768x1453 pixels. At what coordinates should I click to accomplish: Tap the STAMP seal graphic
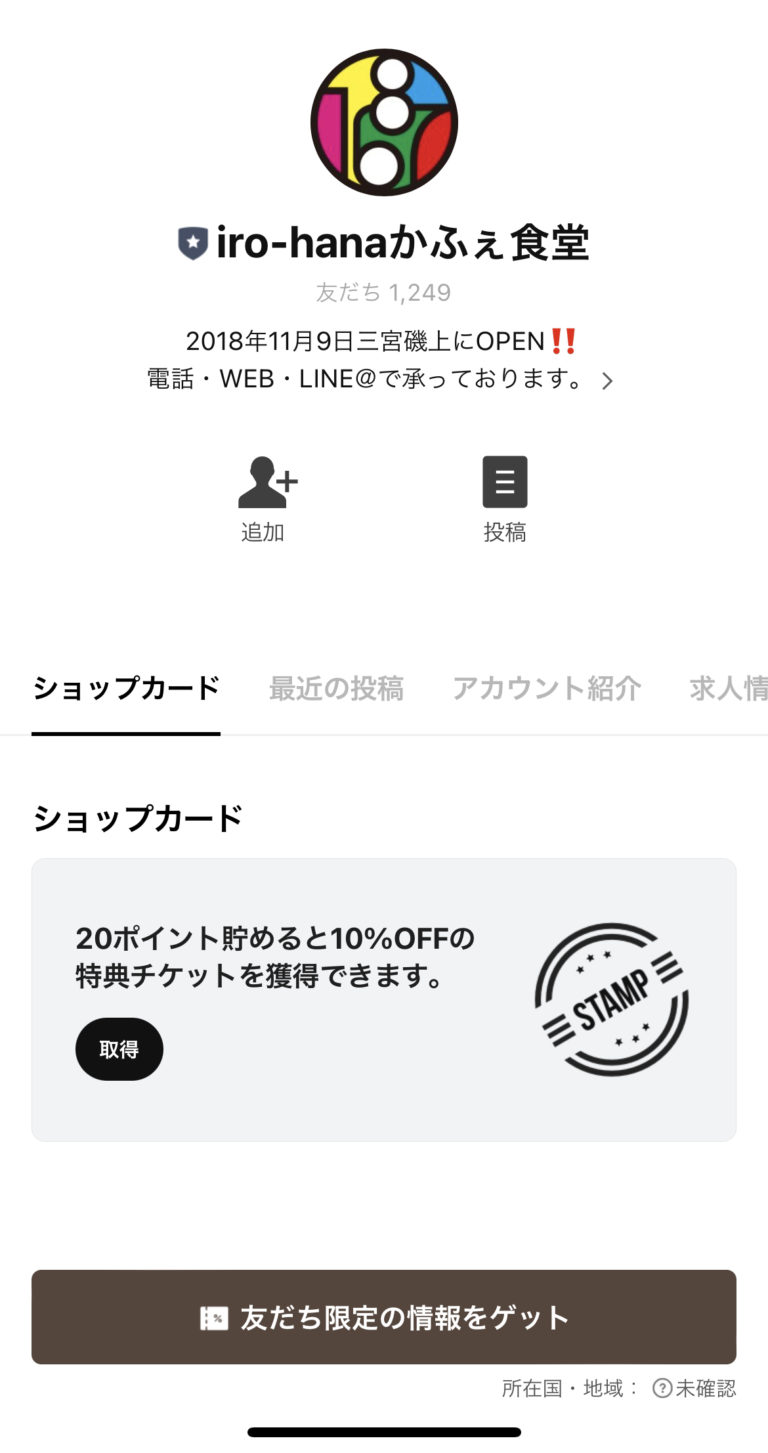[x=611, y=999]
